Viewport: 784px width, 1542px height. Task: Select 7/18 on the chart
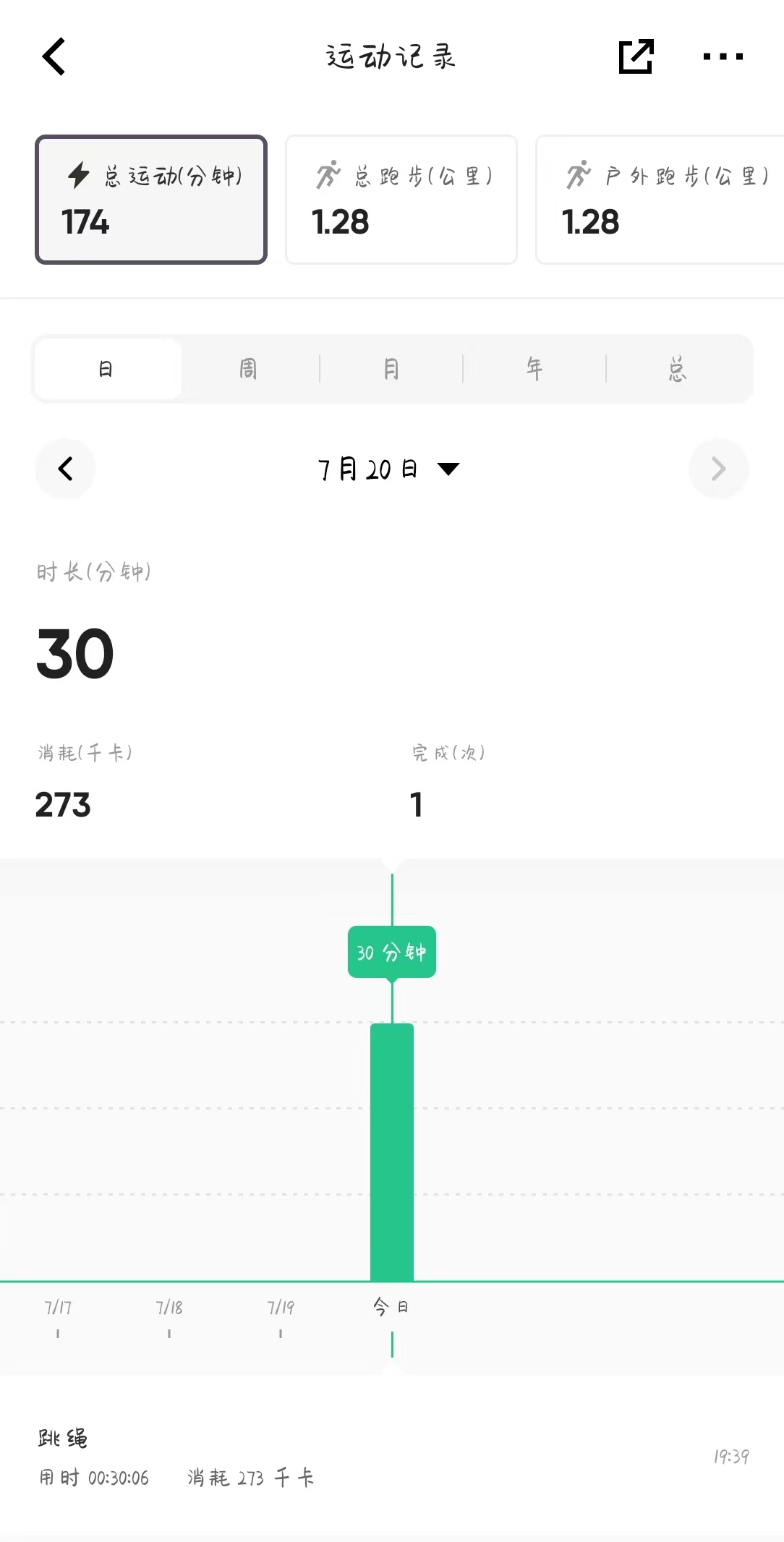tap(169, 1308)
